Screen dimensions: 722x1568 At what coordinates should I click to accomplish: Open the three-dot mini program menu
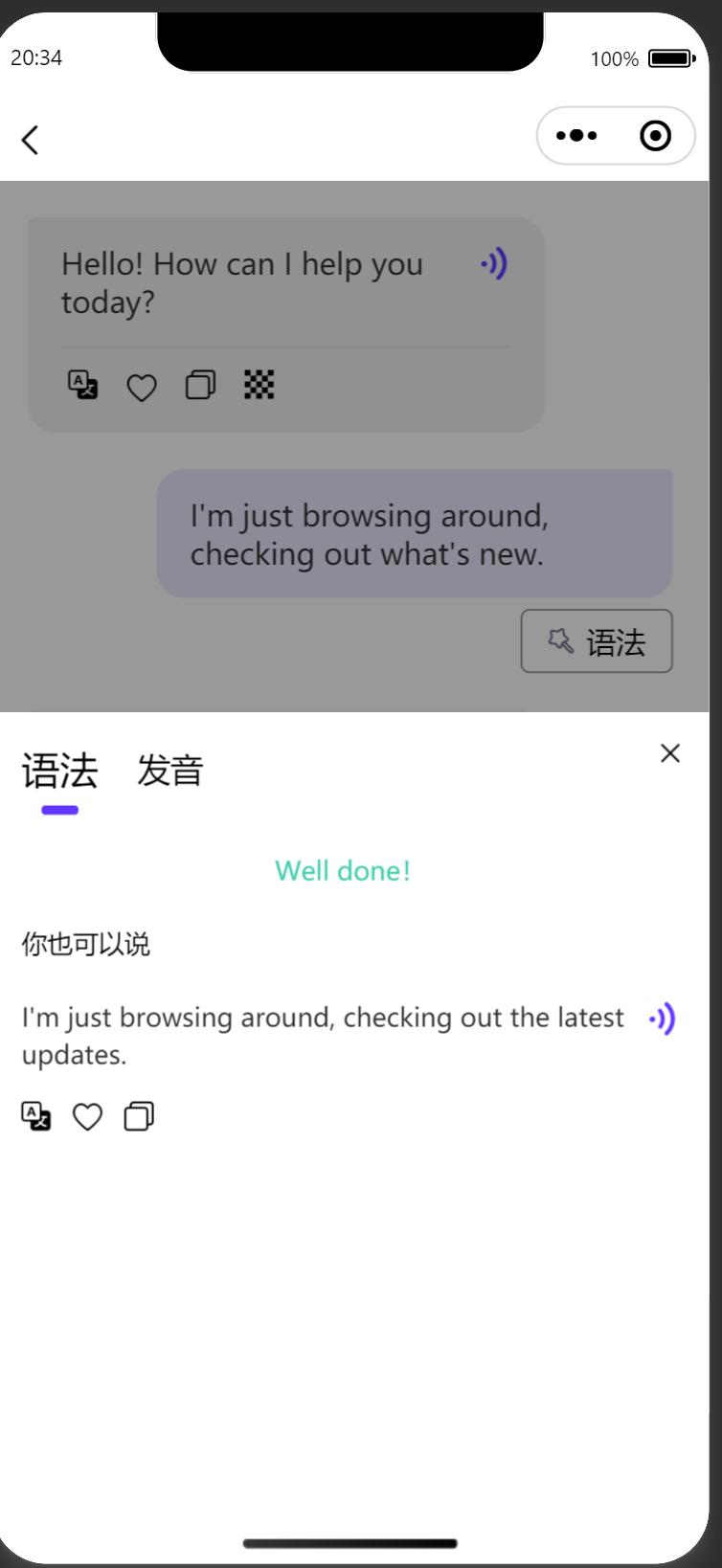click(x=576, y=136)
